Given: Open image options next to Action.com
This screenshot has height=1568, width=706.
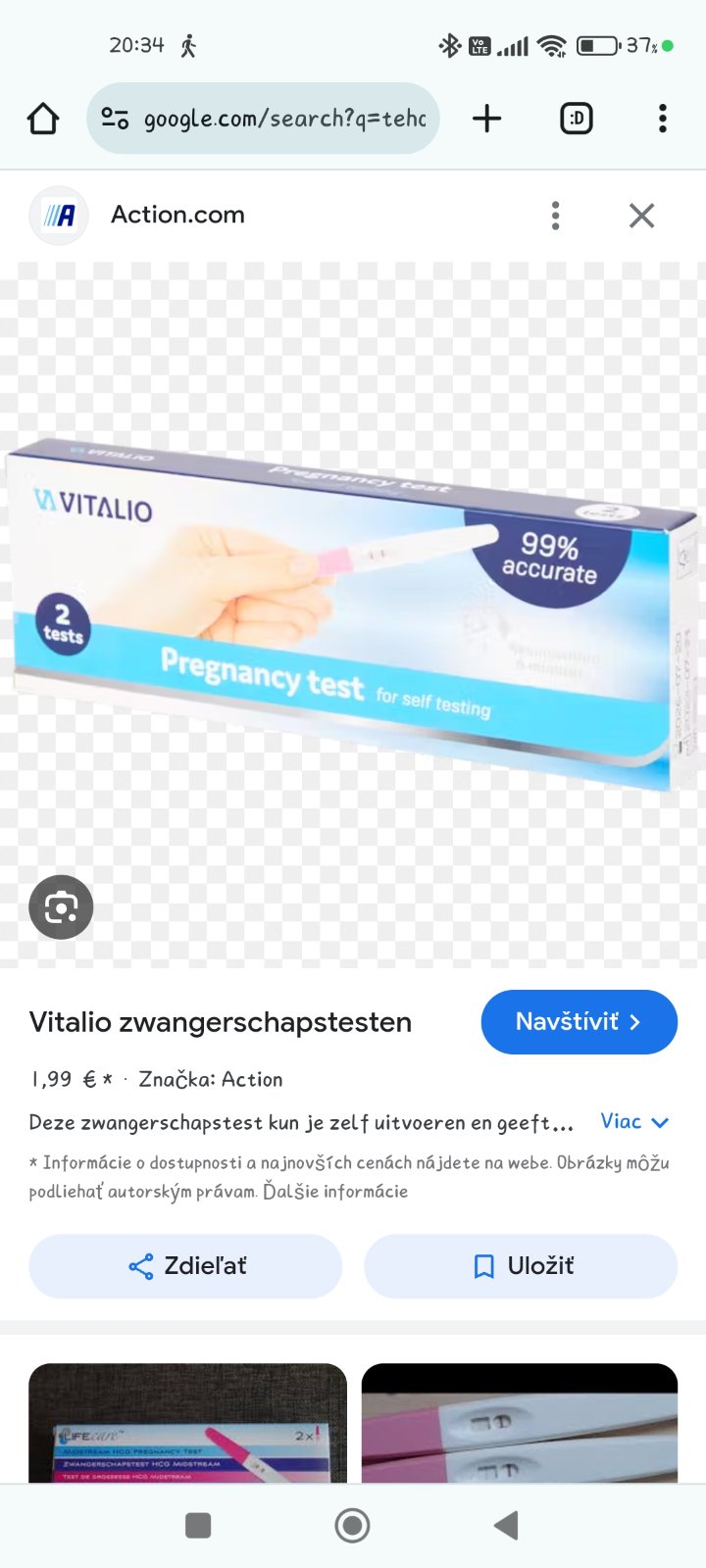Looking at the screenshot, I should coord(555,216).
